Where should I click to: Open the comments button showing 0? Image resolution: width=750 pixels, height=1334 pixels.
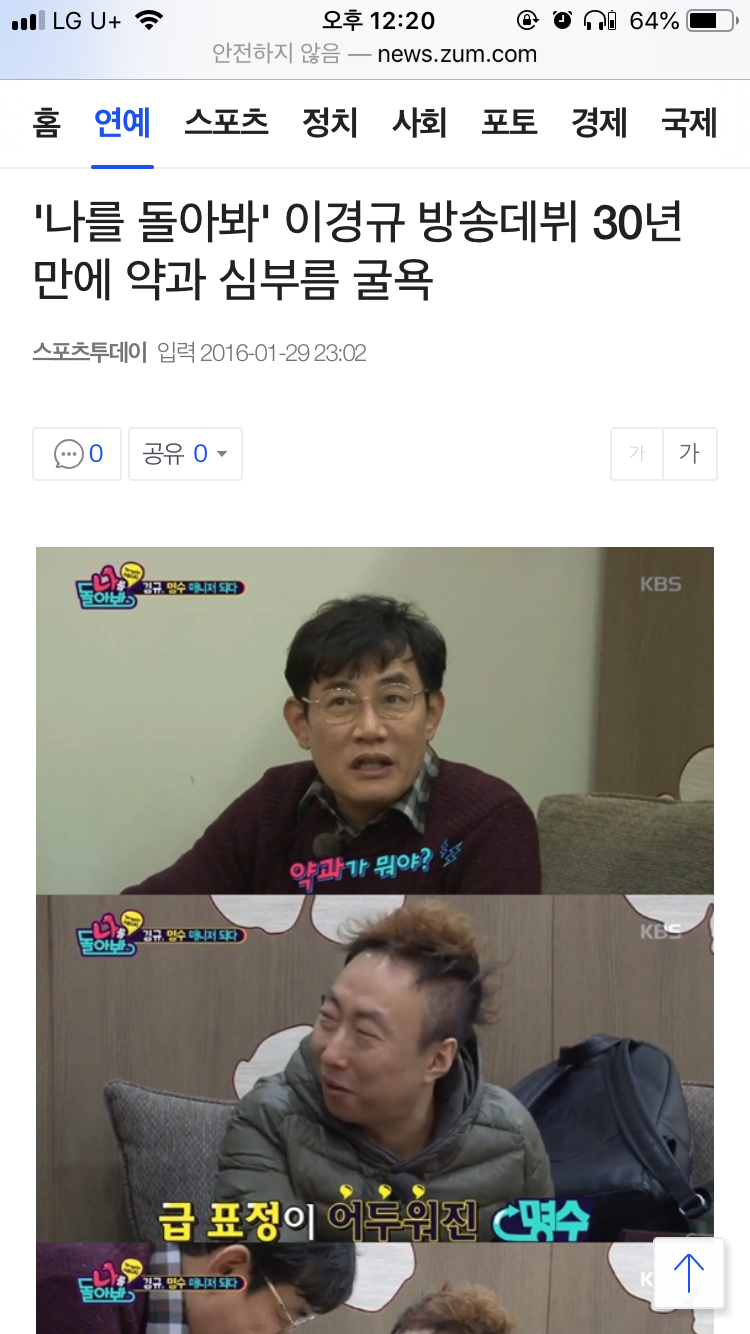(x=77, y=454)
